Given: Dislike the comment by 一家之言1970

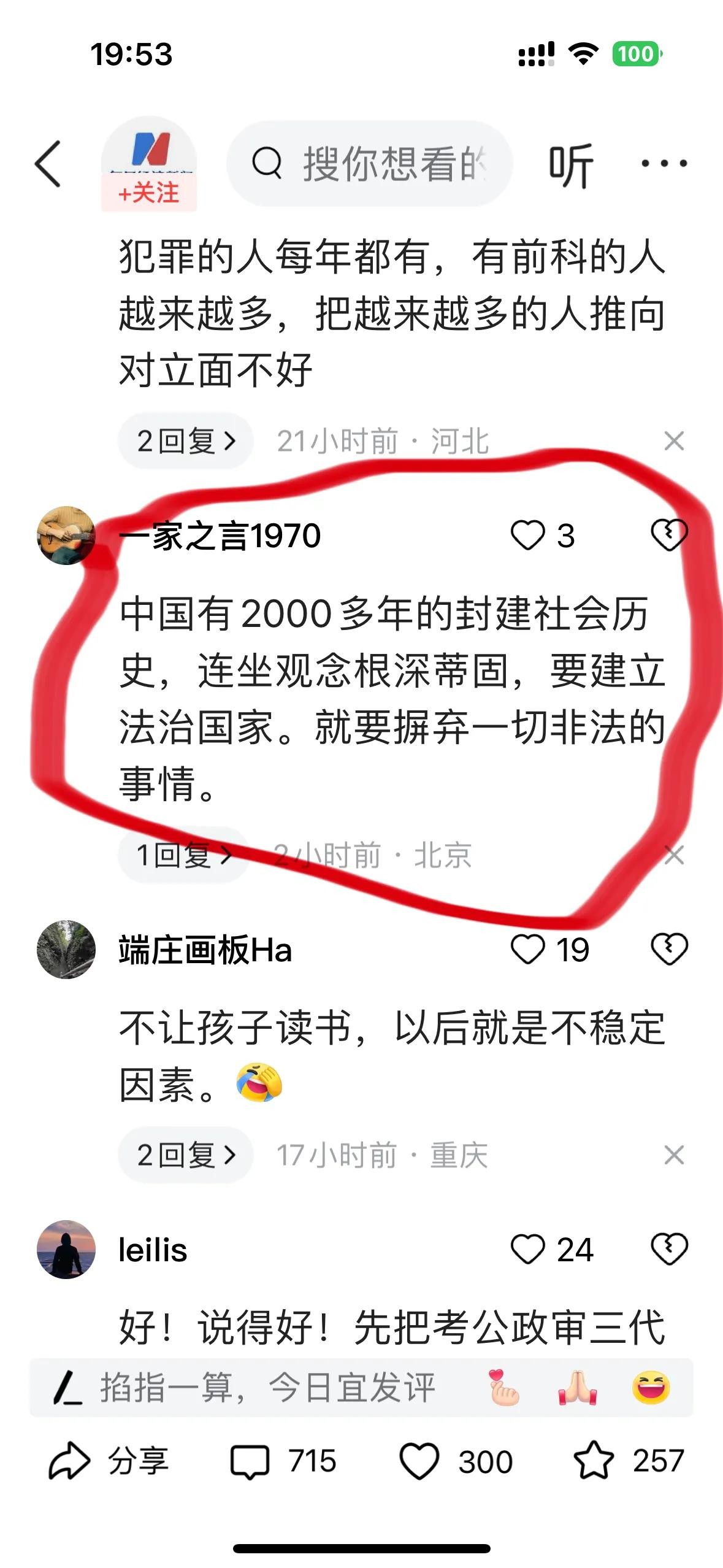Looking at the screenshot, I should pyautogui.click(x=669, y=535).
